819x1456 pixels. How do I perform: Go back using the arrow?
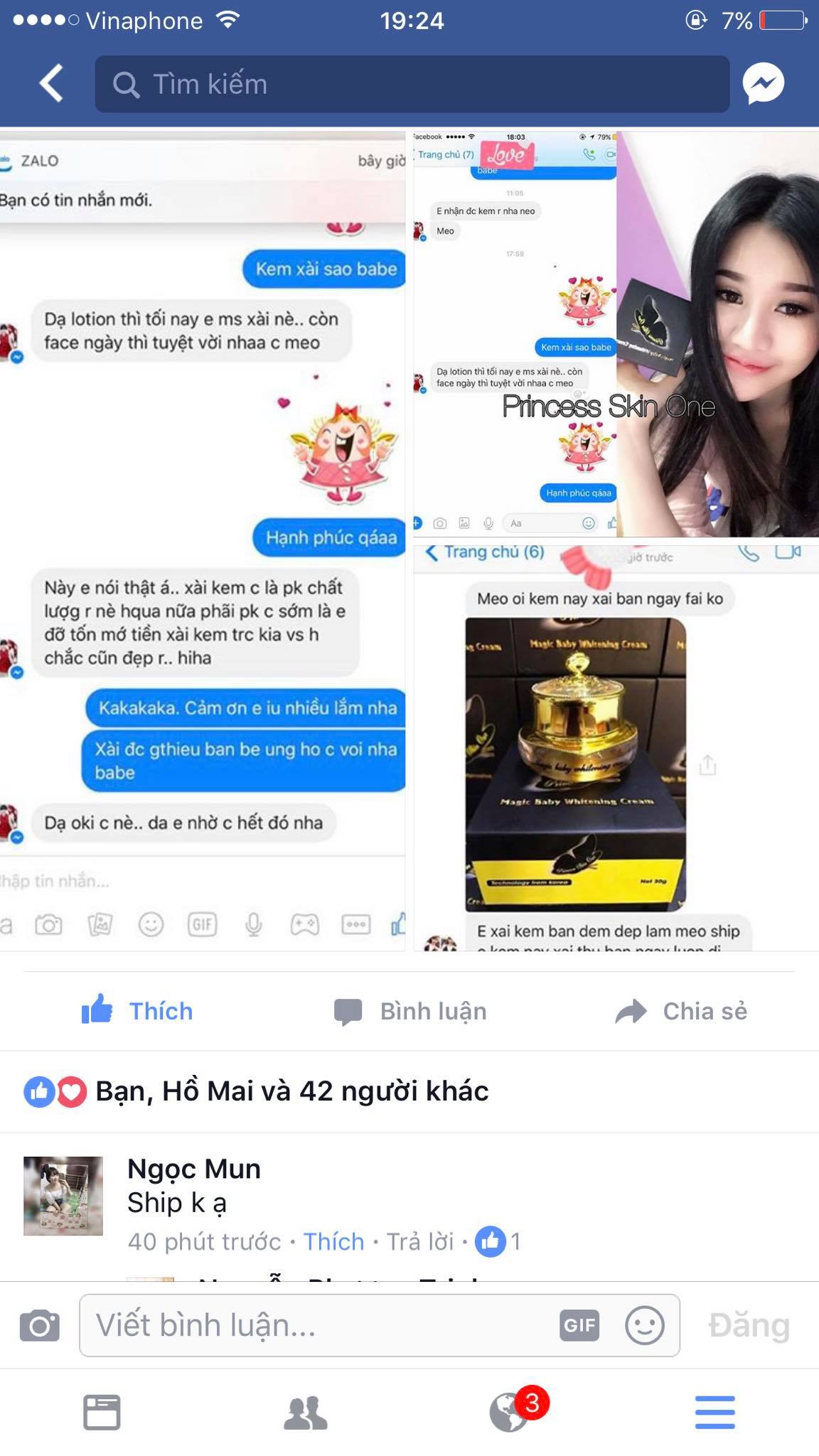click(51, 84)
